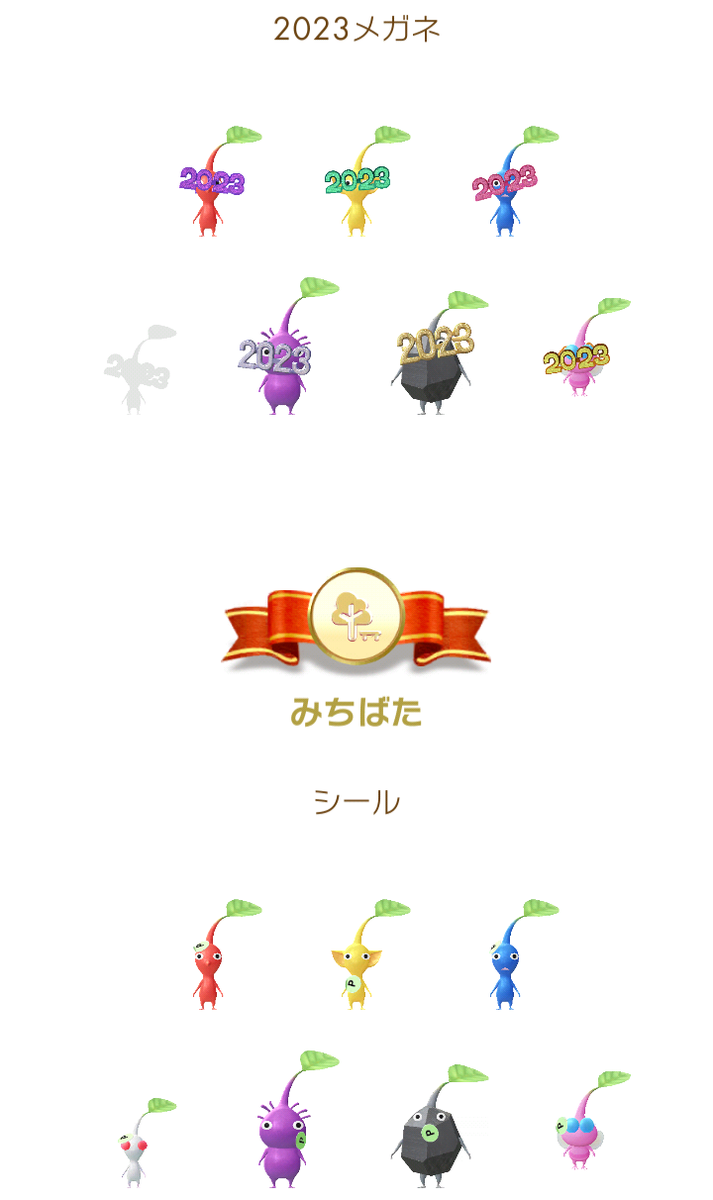Select the rock Pikmin with 2023 glasses
Viewport: 713px width, 1200px height.
[x=435, y=352]
